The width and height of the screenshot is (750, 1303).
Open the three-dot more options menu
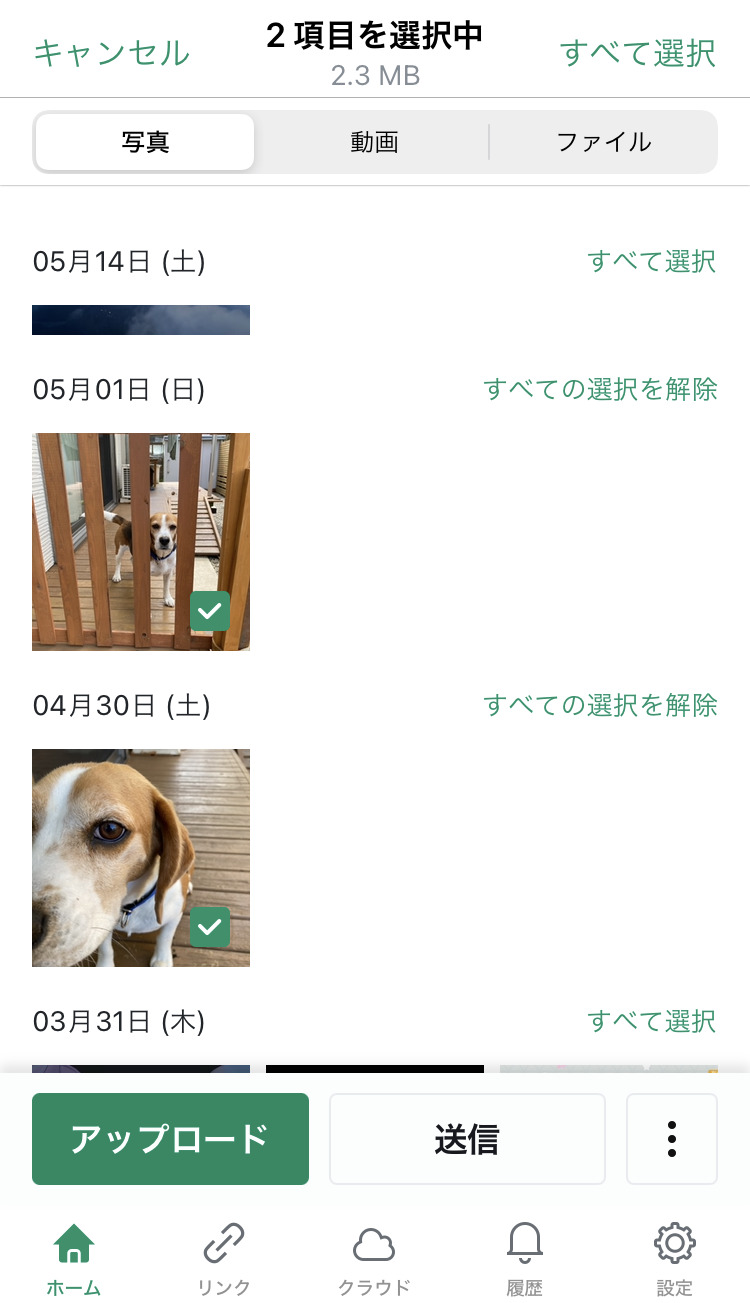[671, 1139]
